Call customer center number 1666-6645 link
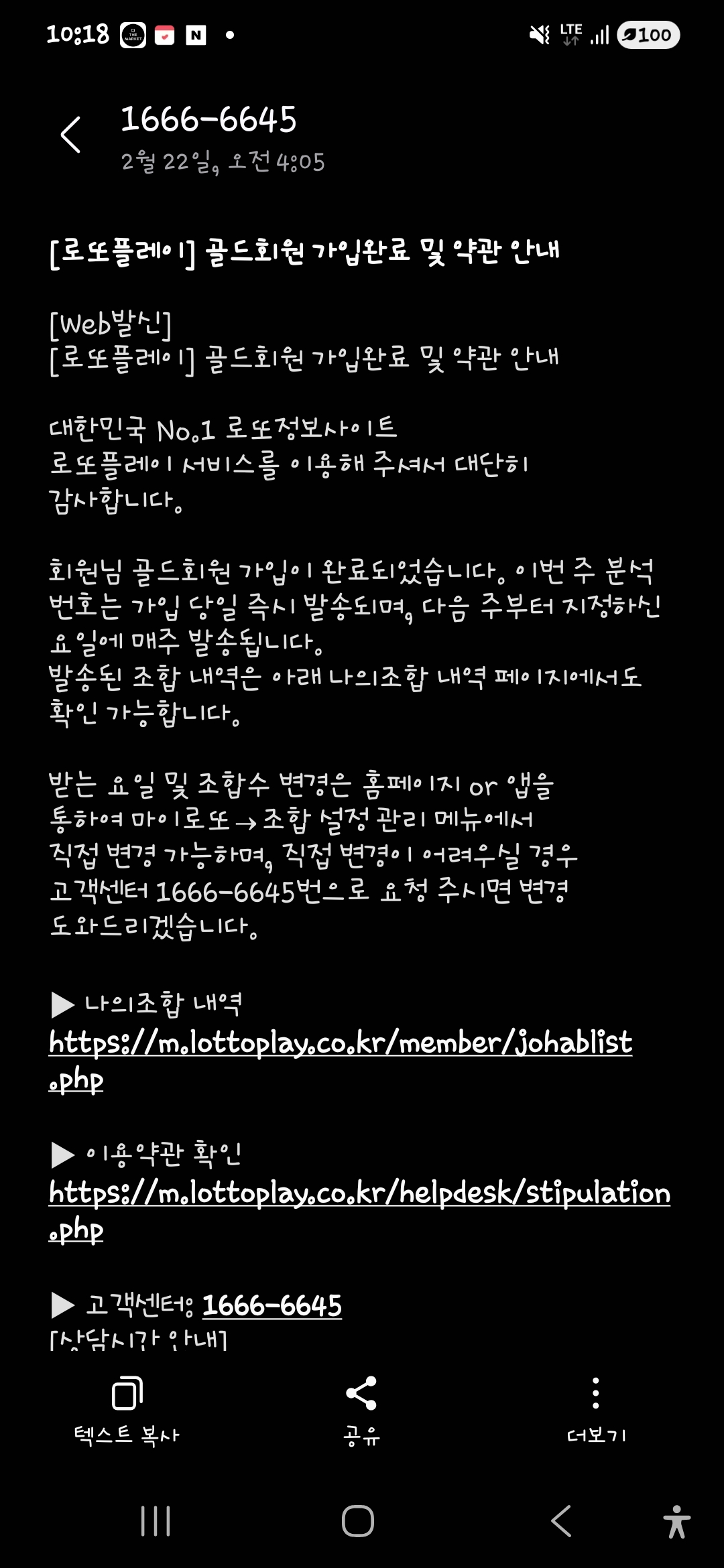Viewport: 724px width, 1568px height. 271,1305
